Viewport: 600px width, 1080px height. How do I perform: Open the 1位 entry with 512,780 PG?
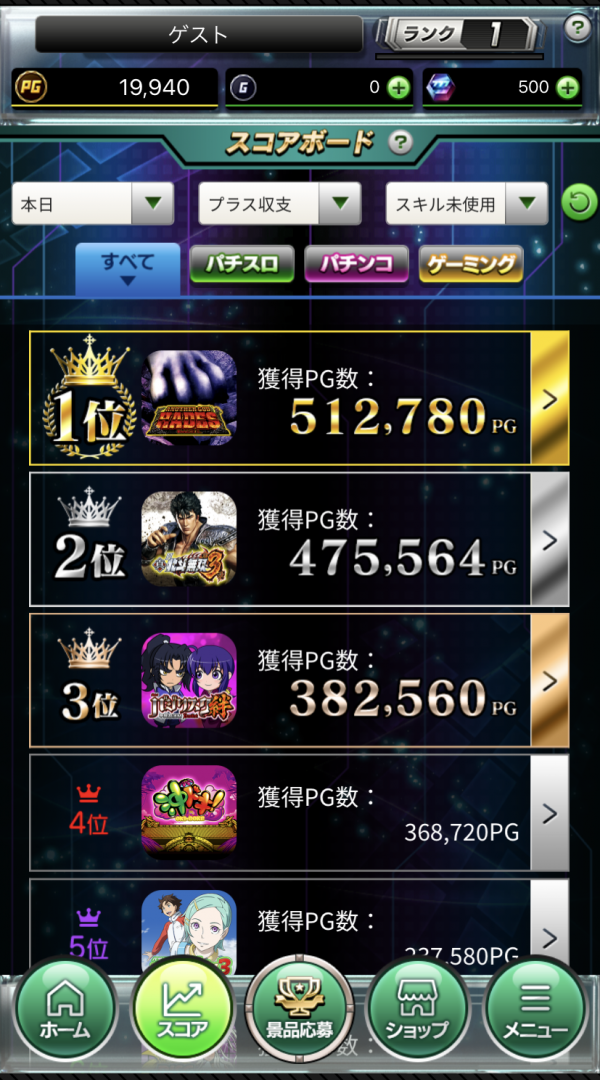549,399
